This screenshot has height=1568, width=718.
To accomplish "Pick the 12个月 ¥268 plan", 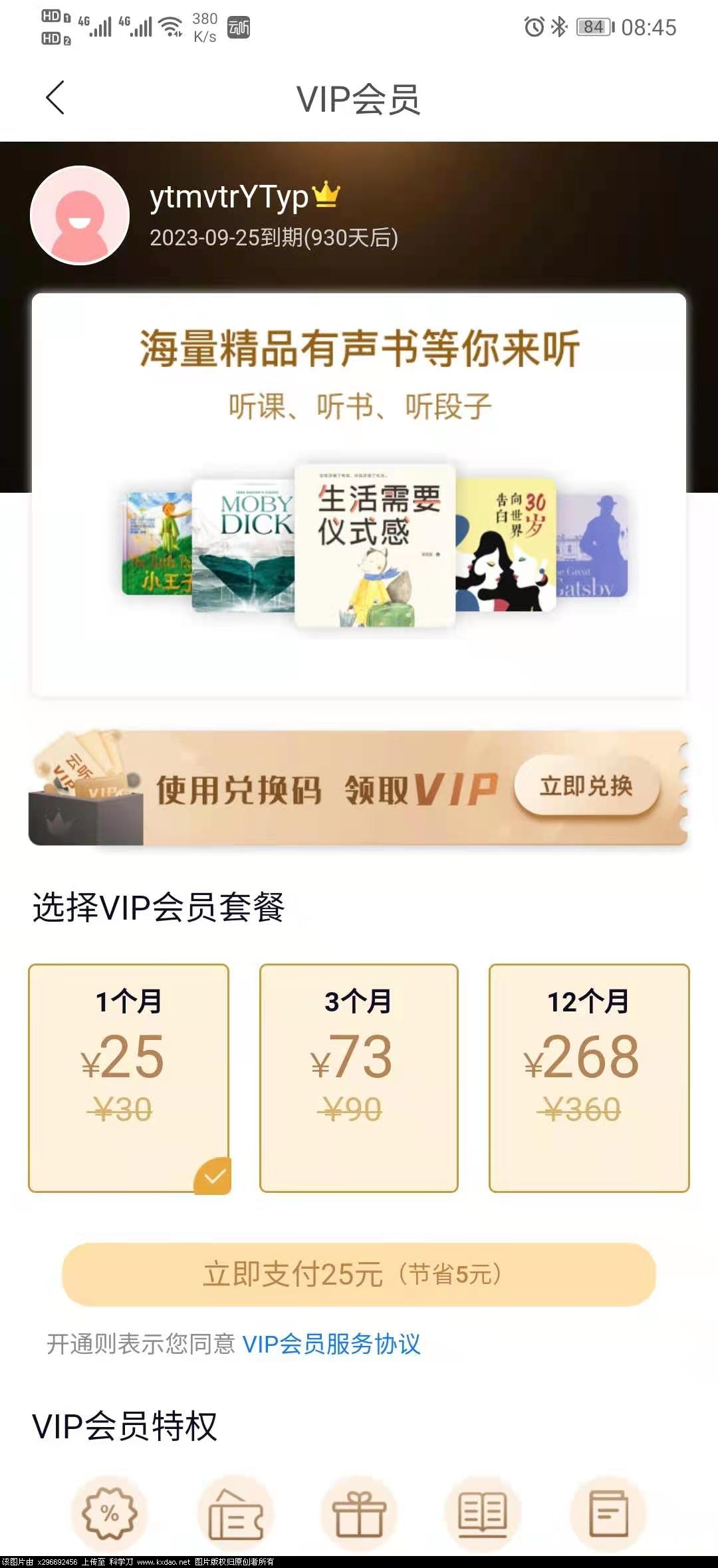I will pos(588,1077).
